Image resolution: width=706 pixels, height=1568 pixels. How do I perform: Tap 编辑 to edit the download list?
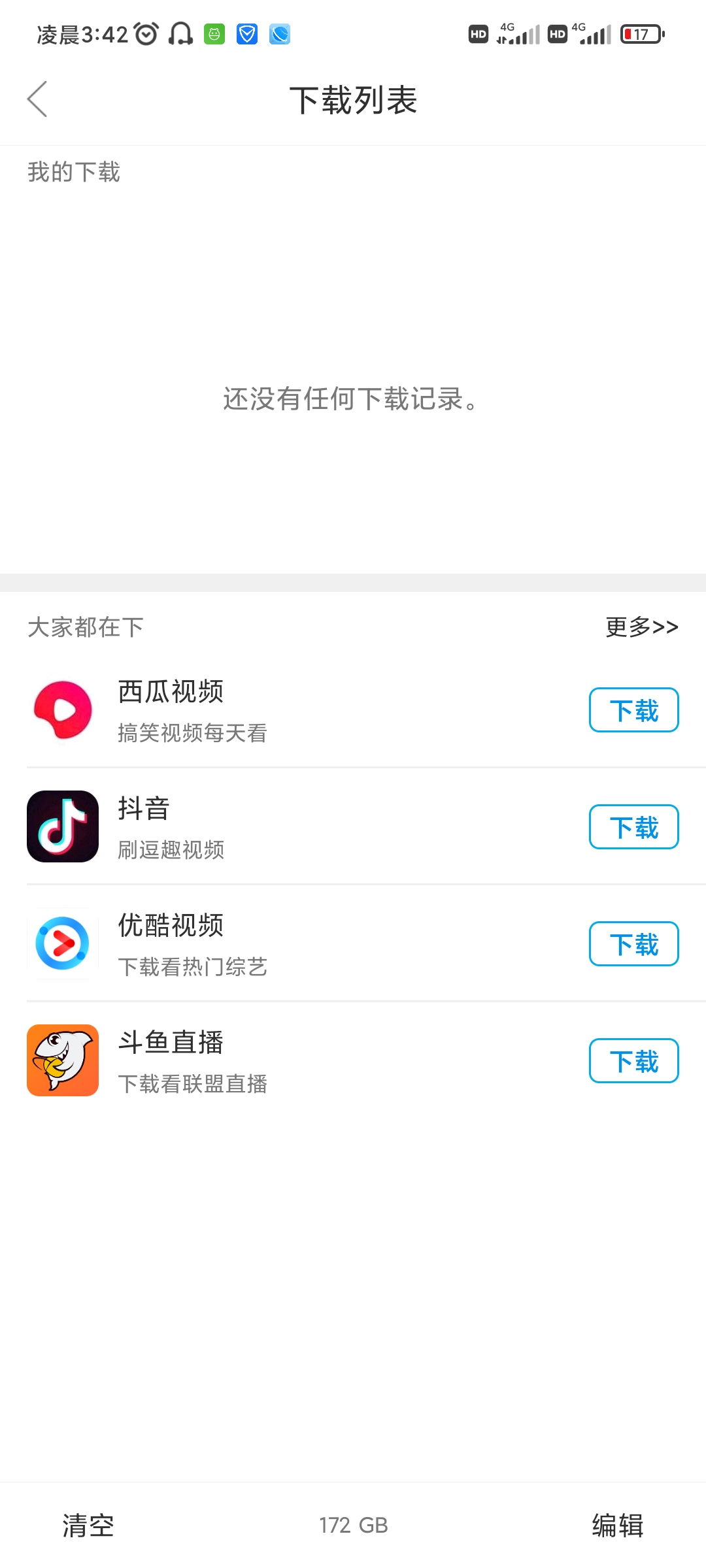point(618,1526)
